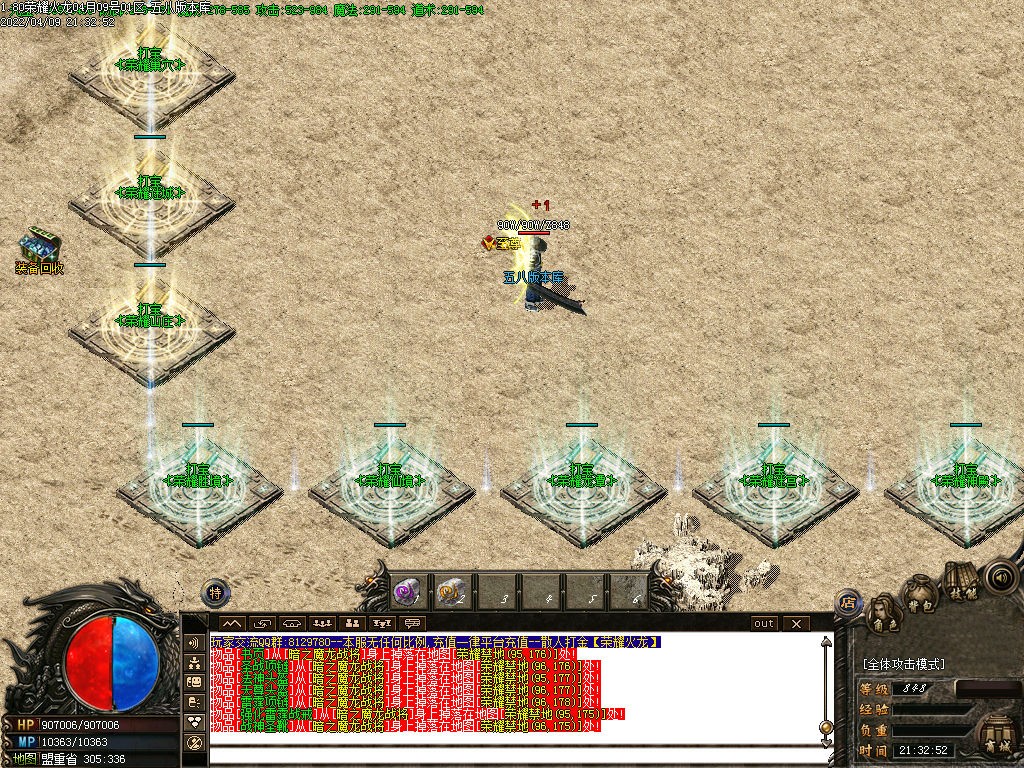Use the item in quick slot 2

click(x=450, y=592)
